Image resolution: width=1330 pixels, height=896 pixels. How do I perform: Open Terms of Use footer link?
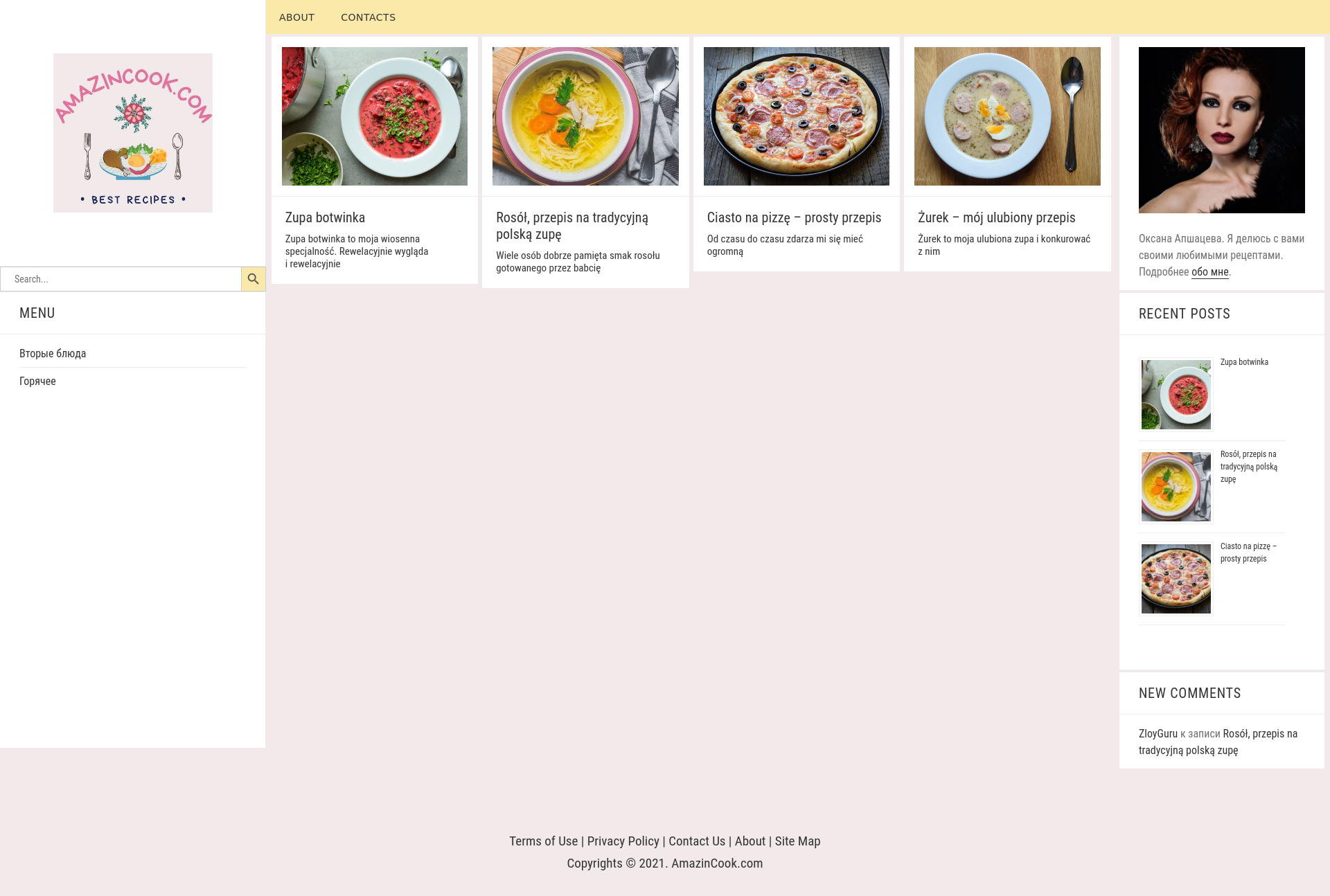543,841
